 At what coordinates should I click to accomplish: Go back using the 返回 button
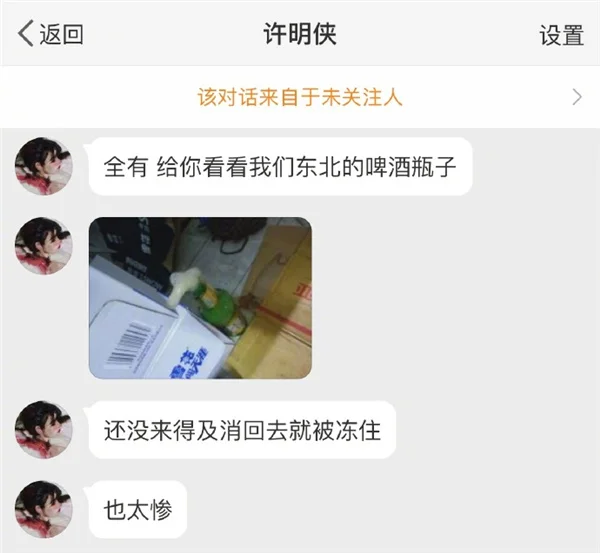50,34
